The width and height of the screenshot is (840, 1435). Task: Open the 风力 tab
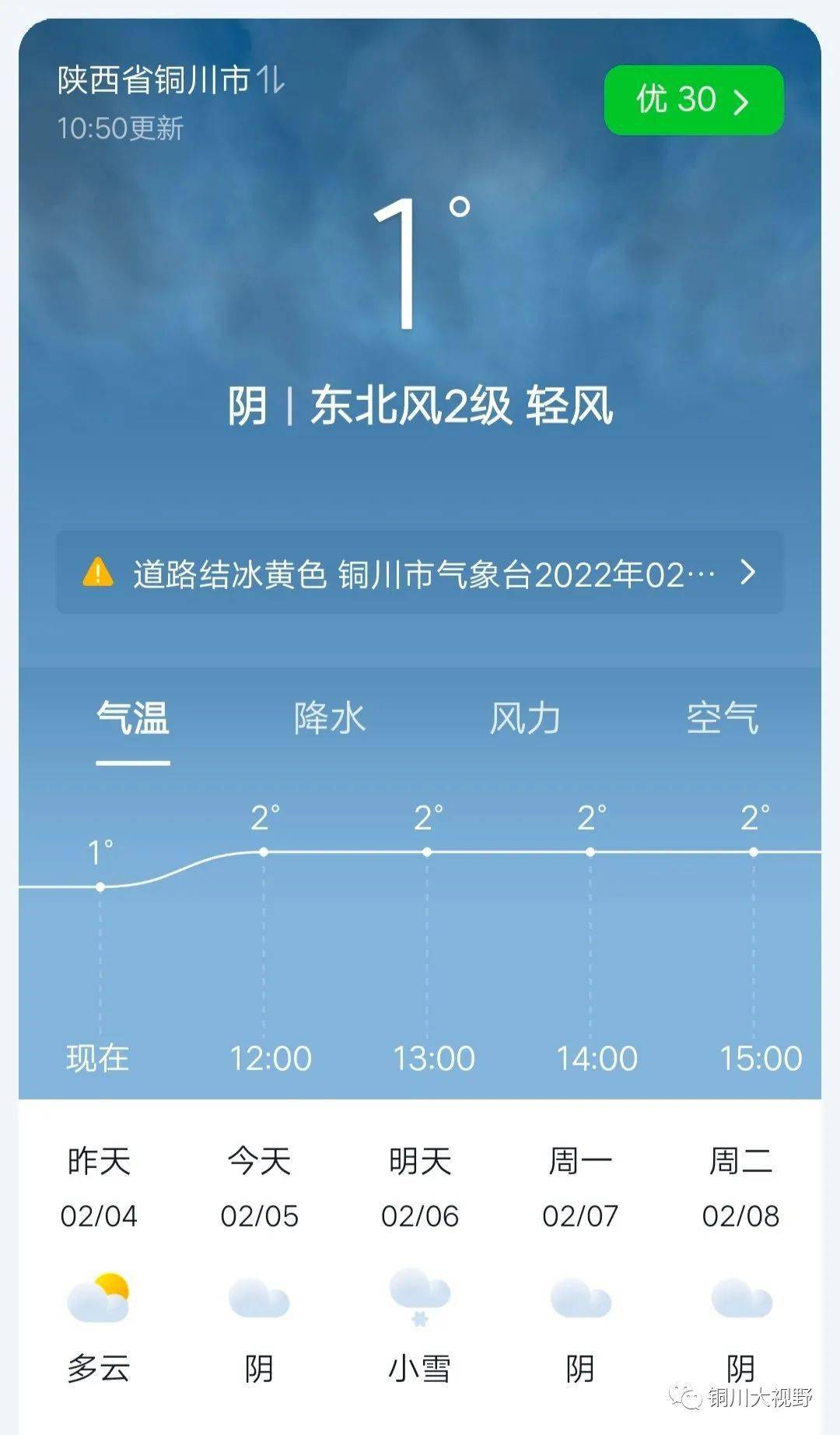[529, 719]
